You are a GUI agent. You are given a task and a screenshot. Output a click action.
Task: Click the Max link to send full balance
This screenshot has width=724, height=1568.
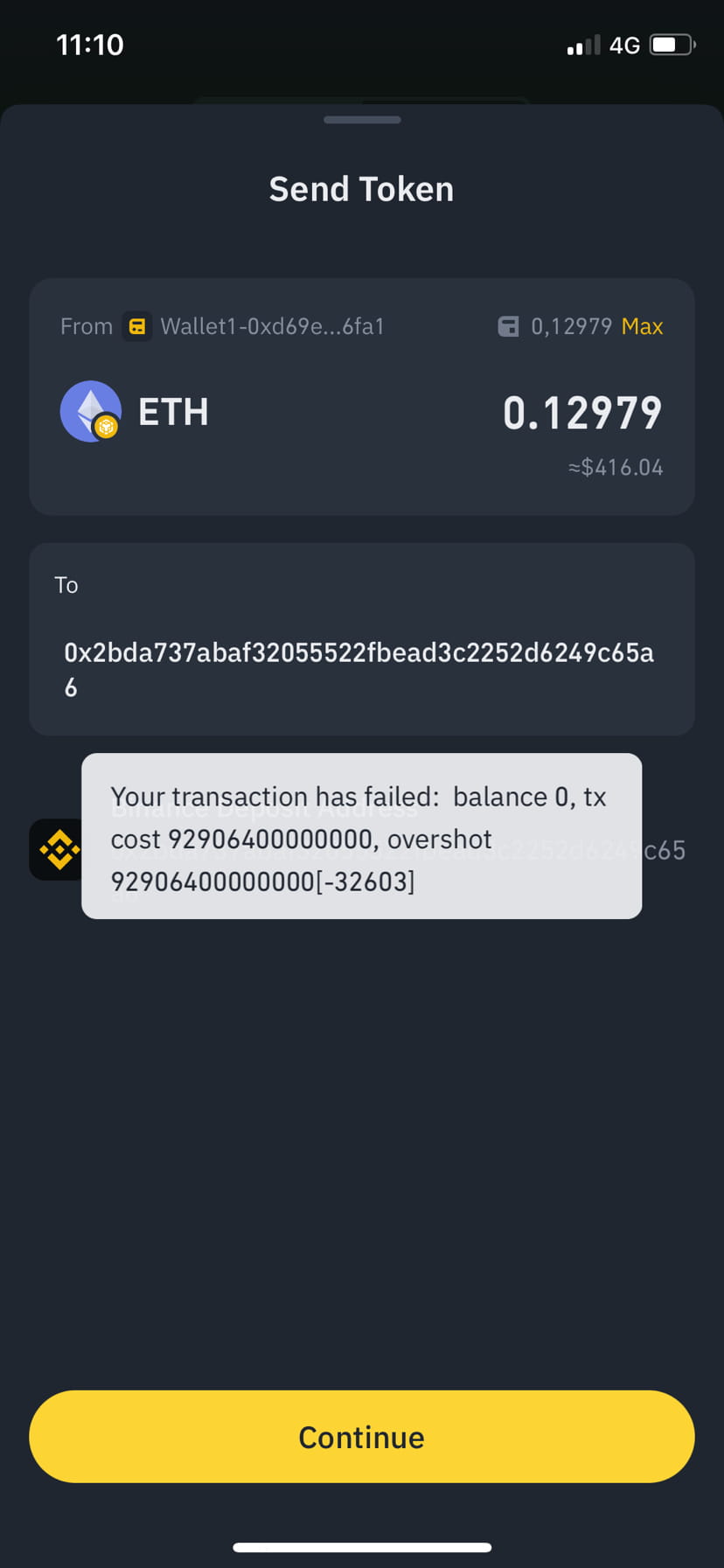coord(643,326)
